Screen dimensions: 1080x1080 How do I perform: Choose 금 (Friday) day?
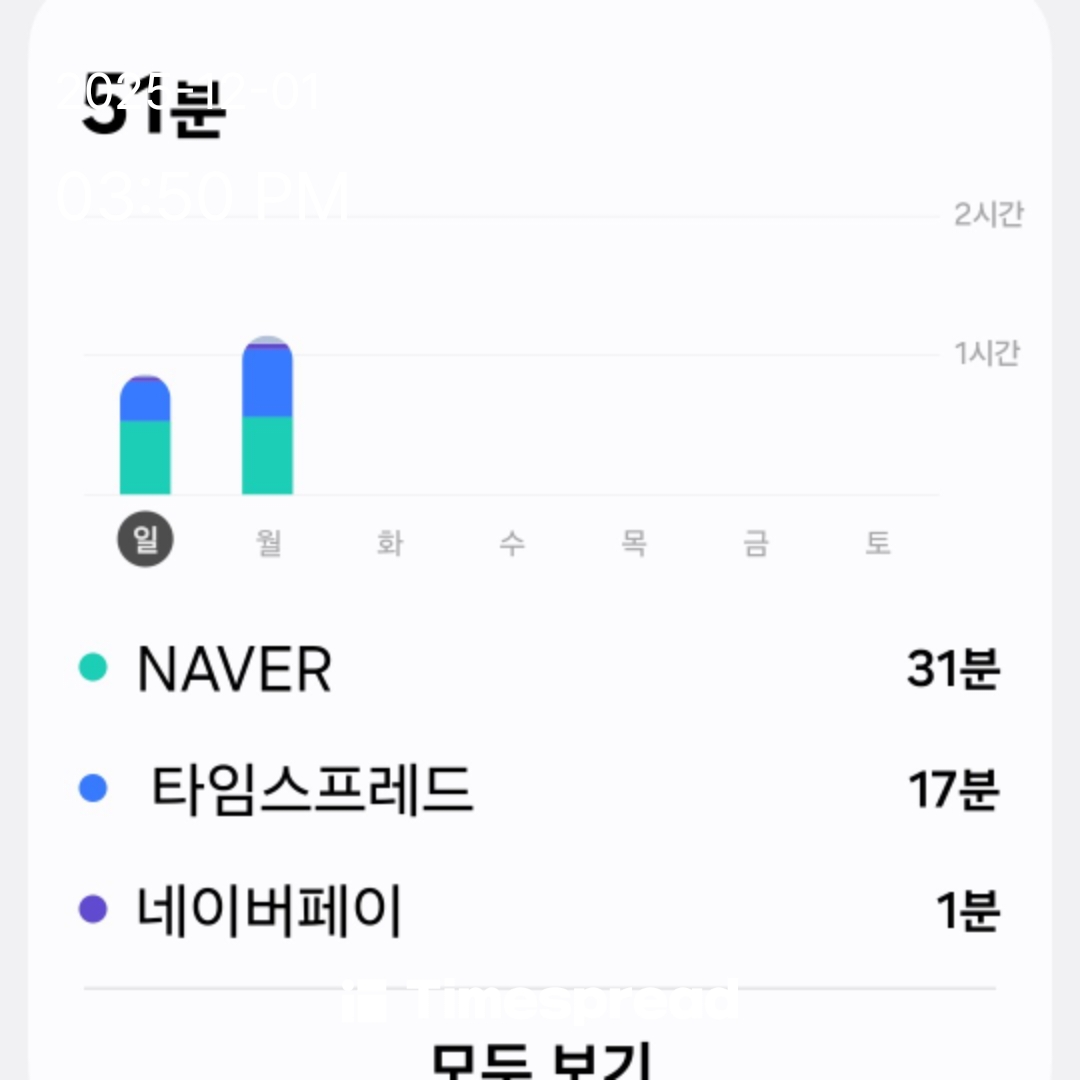click(756, 543)
